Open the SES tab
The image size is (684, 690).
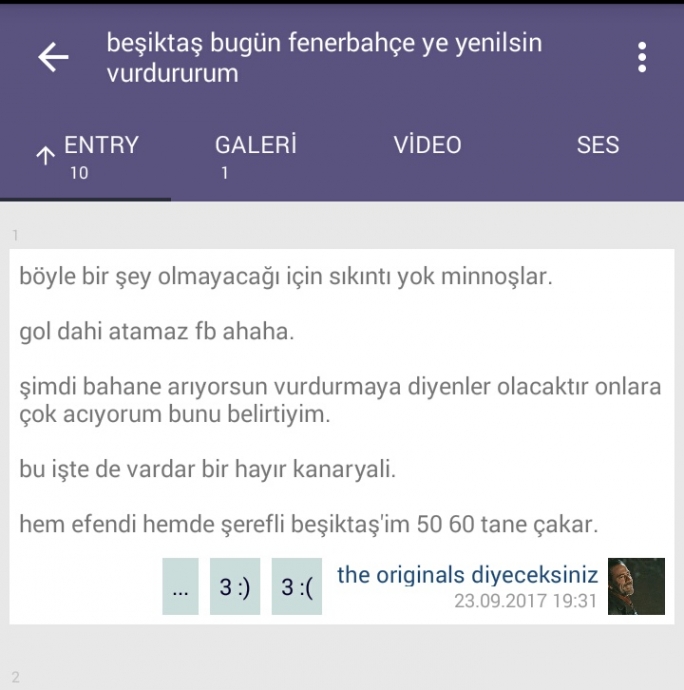coord(598,146)
